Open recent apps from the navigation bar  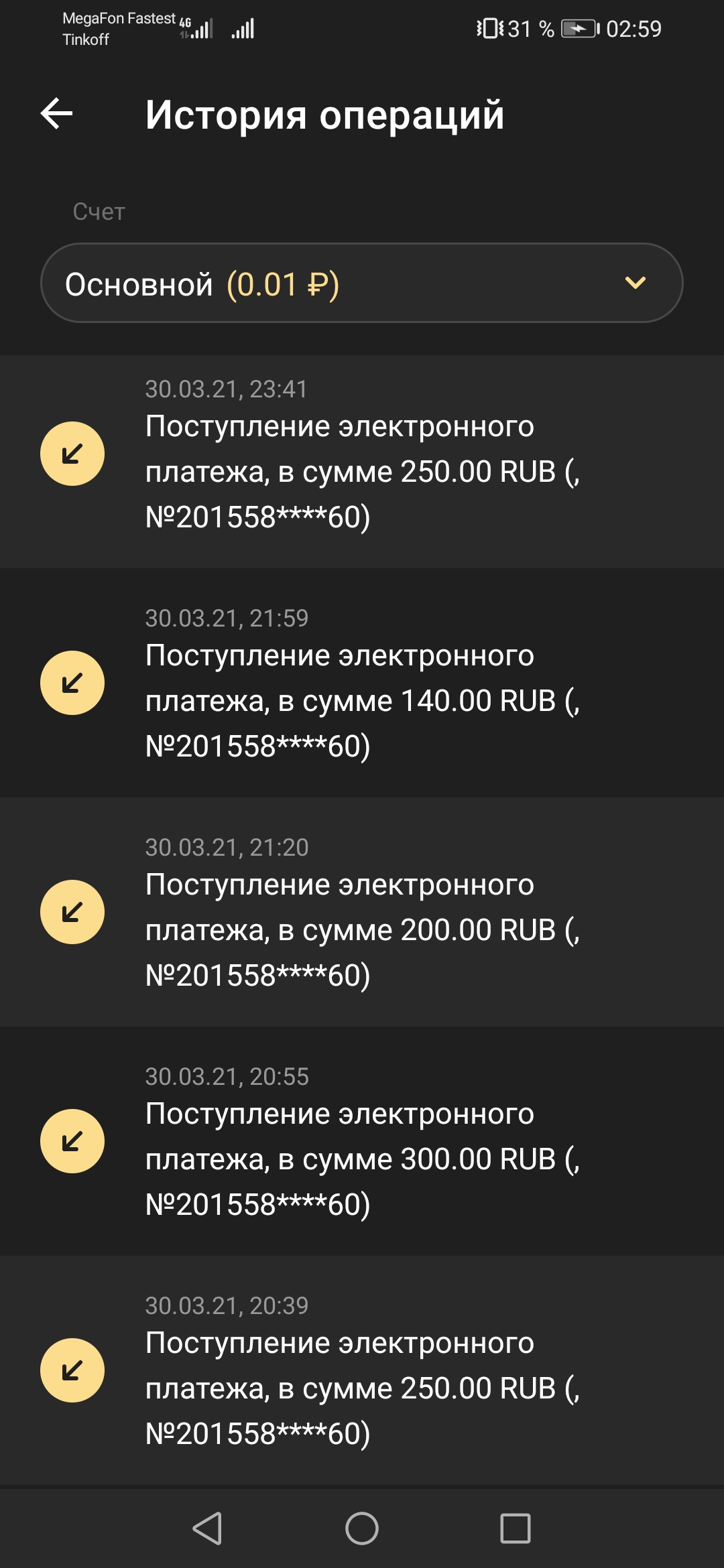coord(516,1528)
